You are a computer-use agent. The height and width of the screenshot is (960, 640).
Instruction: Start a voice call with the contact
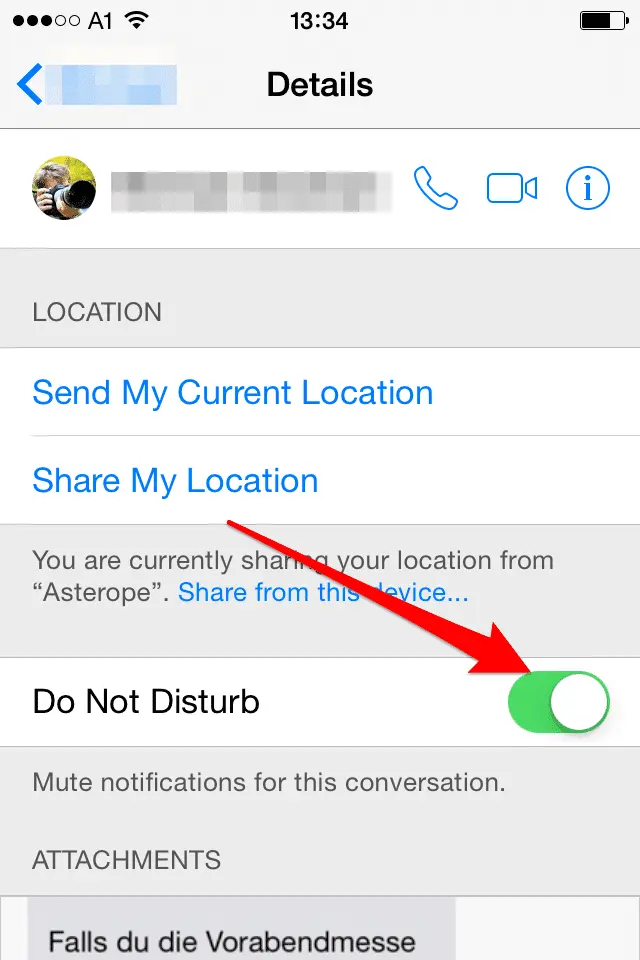436,188
